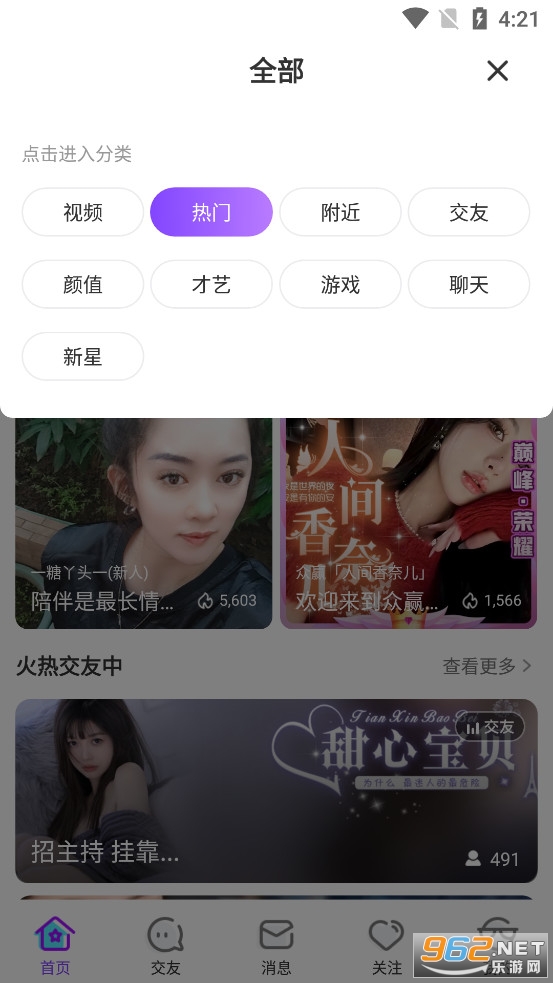The height and width of the screenshot is (983, 553).
Task: Open the 附近 category
Action: click(340, 212)
